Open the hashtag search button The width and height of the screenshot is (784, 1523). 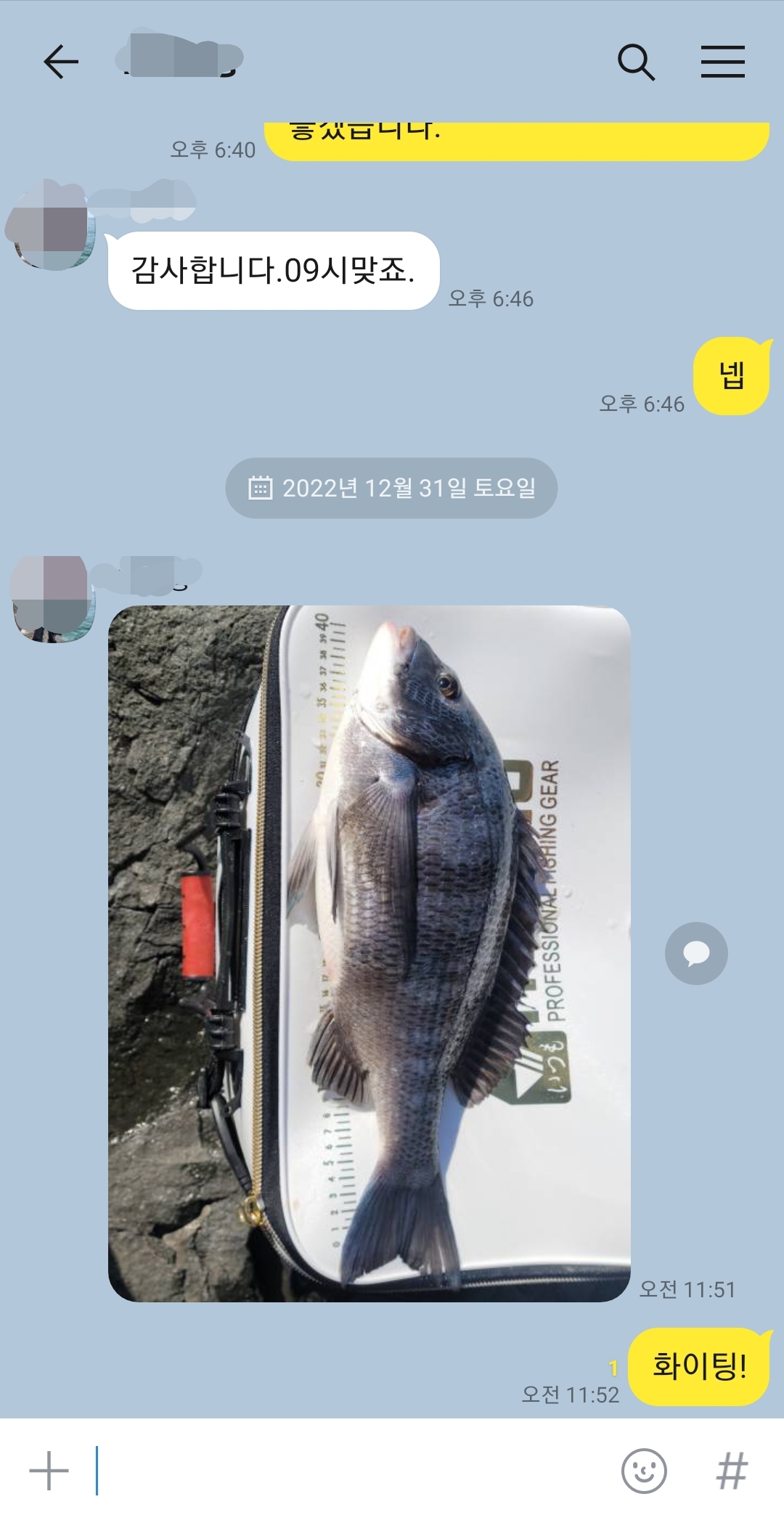[731, 1471]
